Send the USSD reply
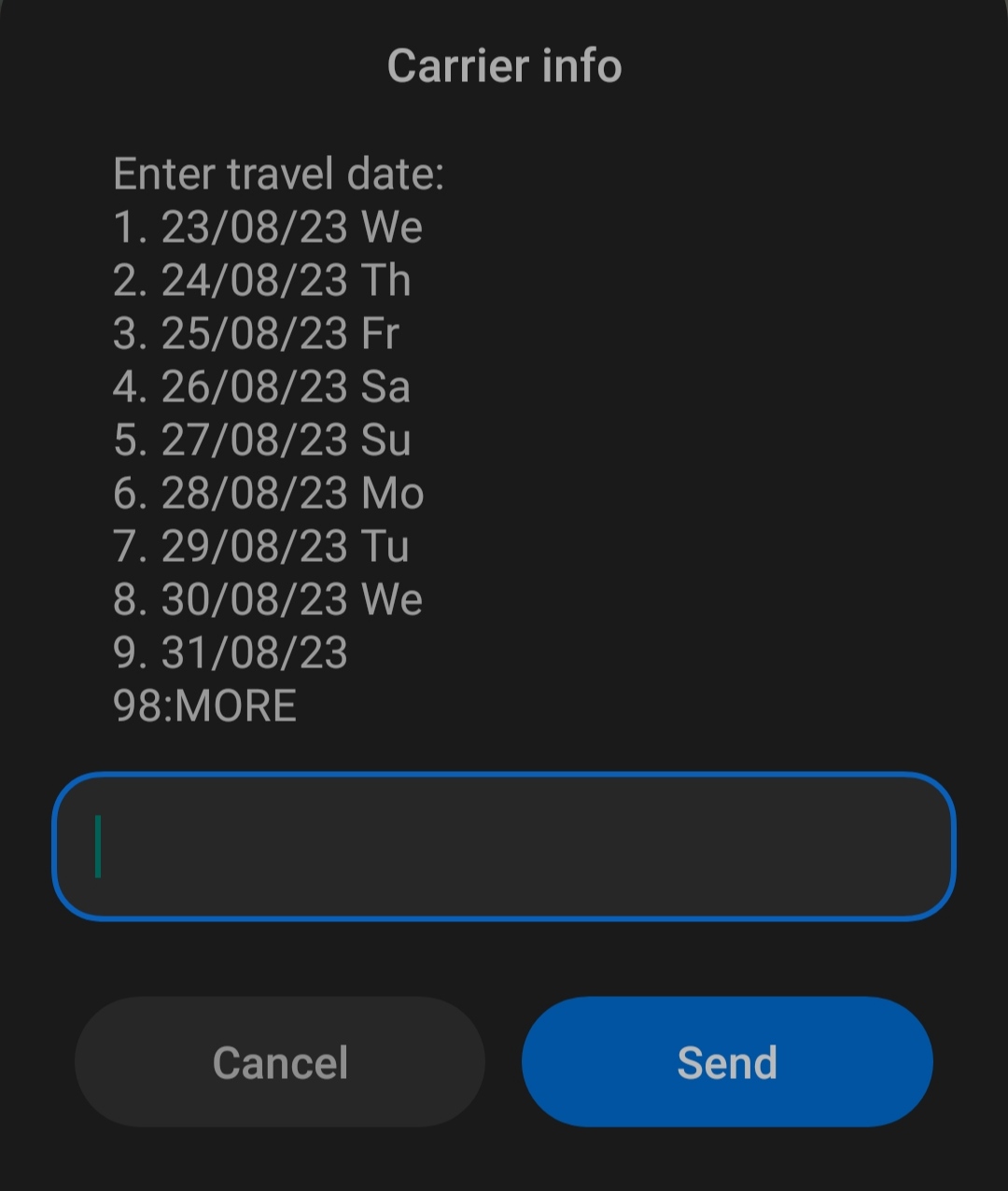 click(x=727, y=1062)
